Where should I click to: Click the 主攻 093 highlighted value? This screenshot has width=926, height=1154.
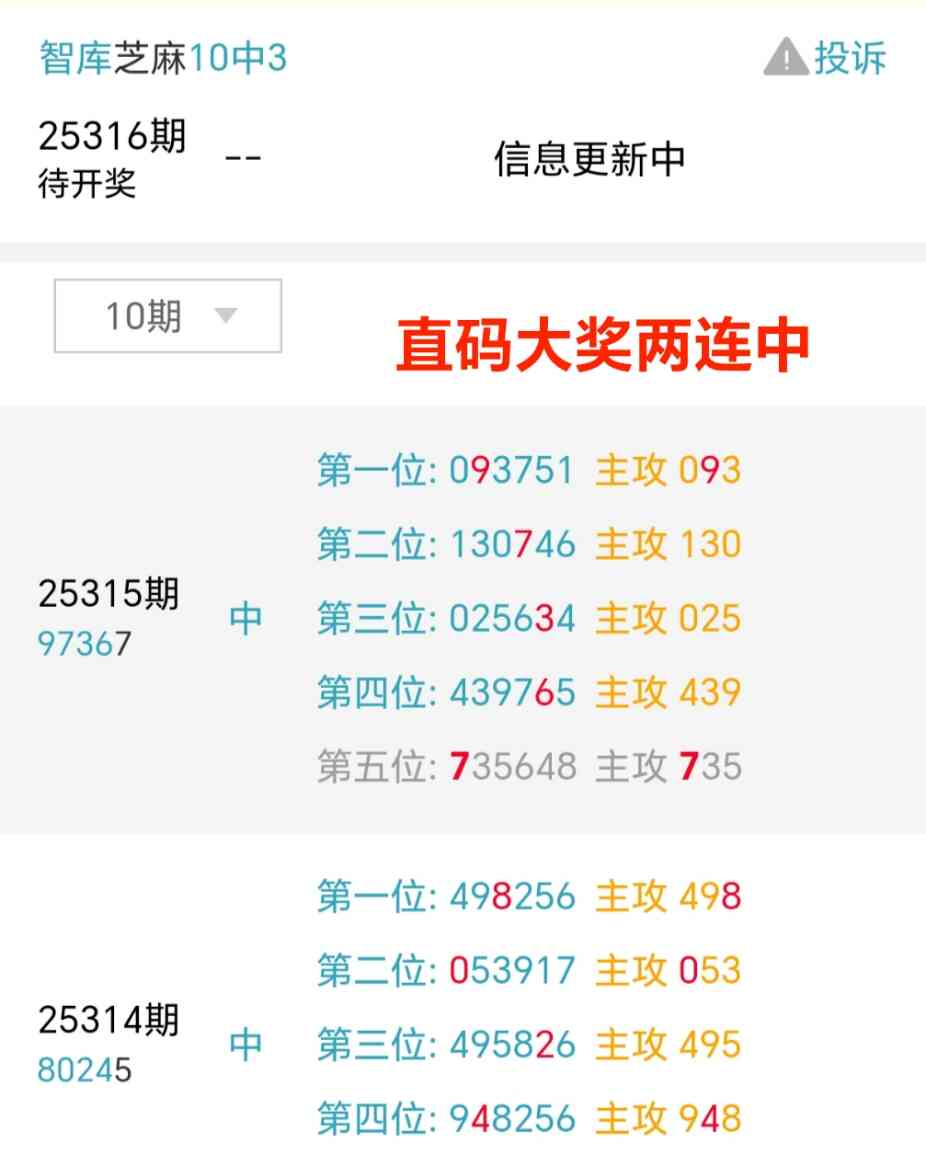point(668,470)
